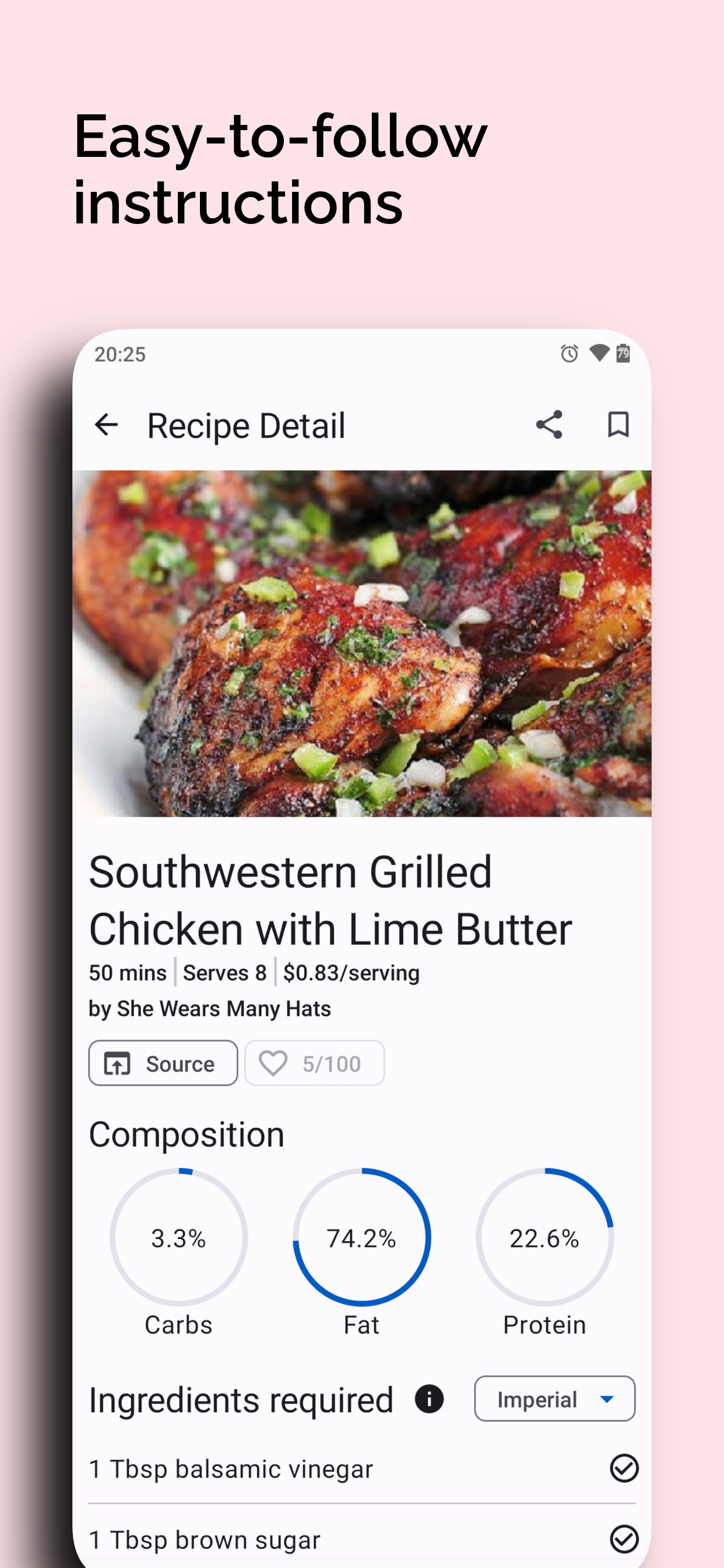Bookmark the recipe

point(618,424)
